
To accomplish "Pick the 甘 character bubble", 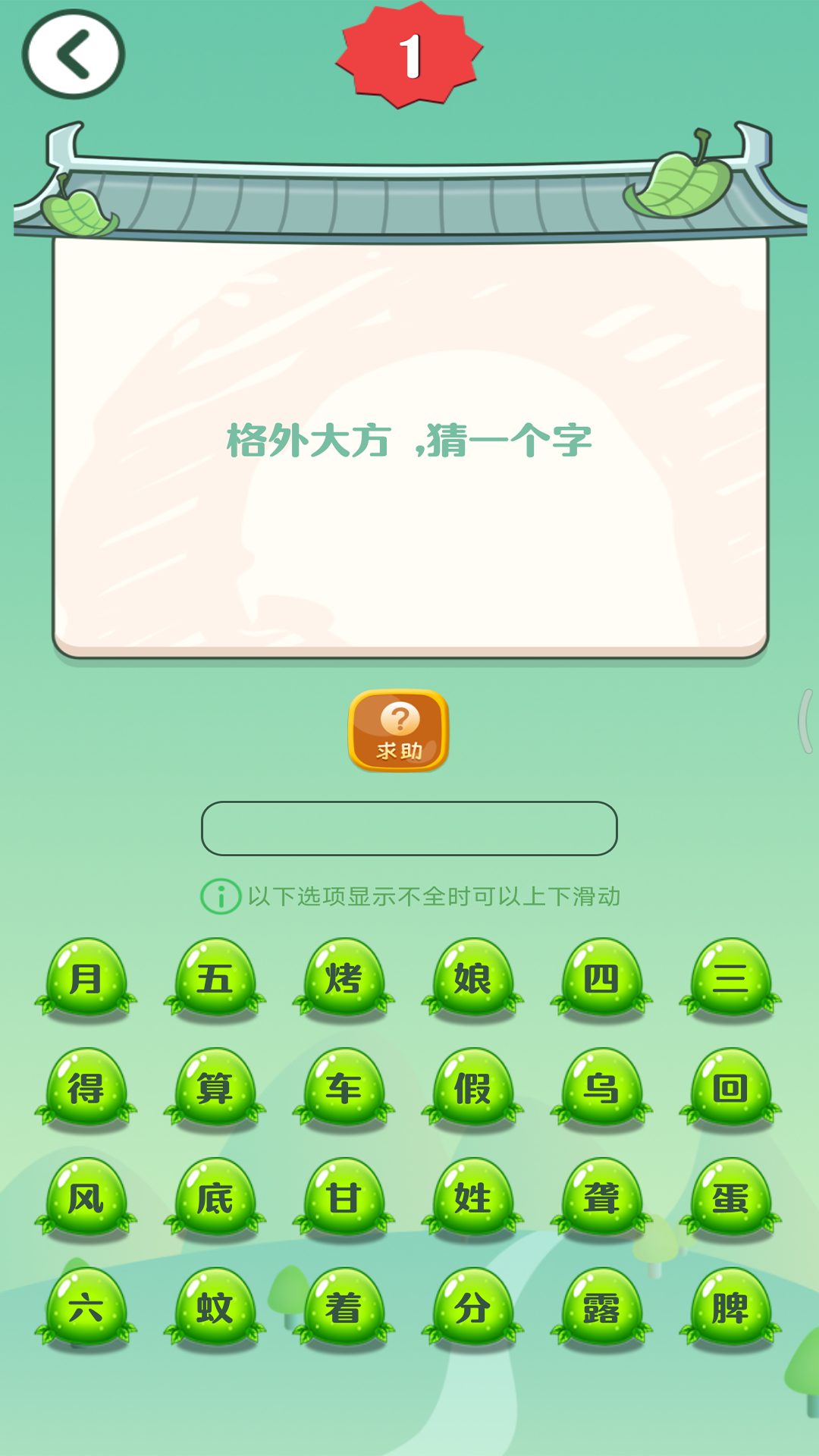I will [x=342, y=1202].
